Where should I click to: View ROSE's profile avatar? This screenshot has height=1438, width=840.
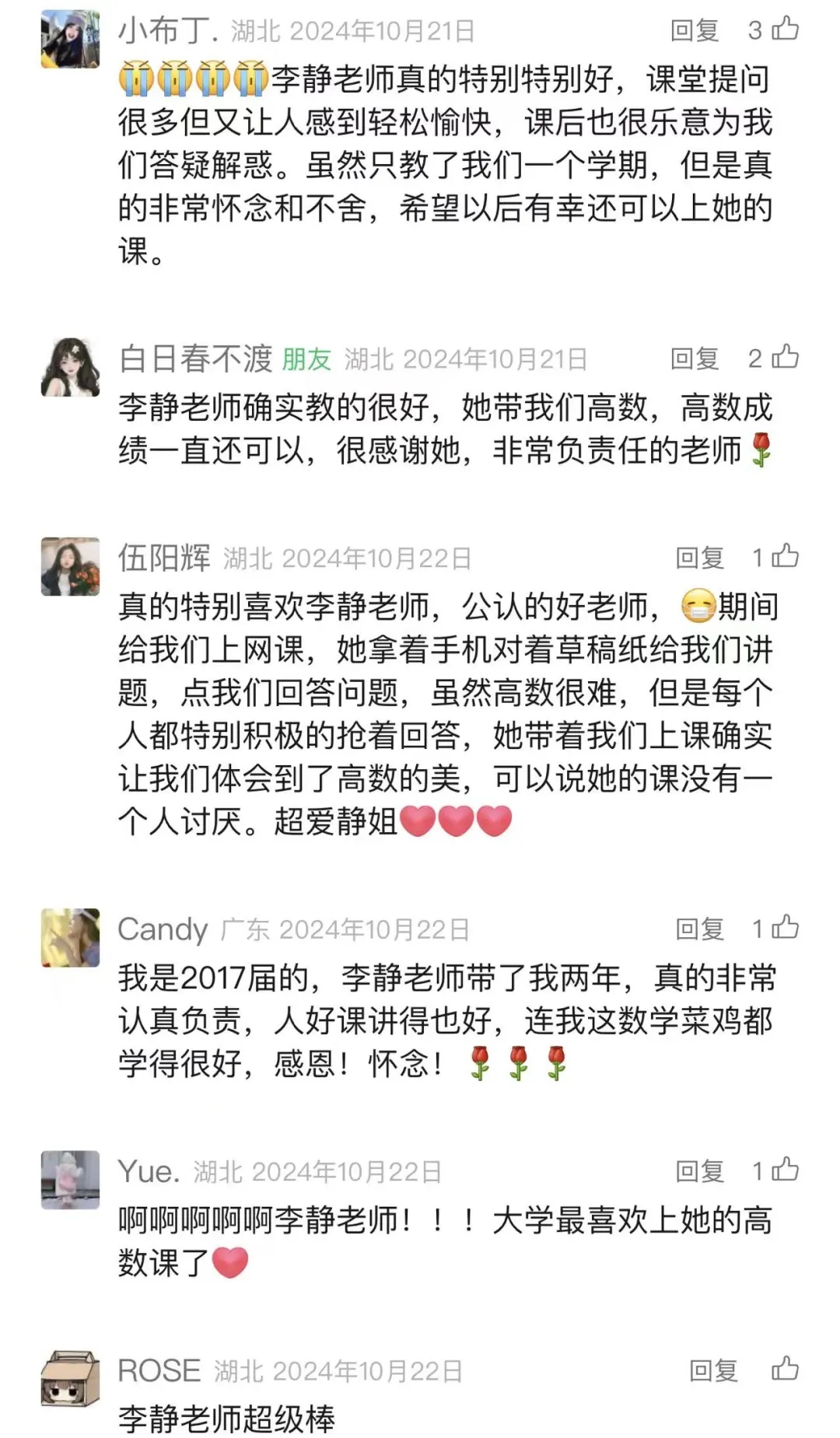point(70,1379)
